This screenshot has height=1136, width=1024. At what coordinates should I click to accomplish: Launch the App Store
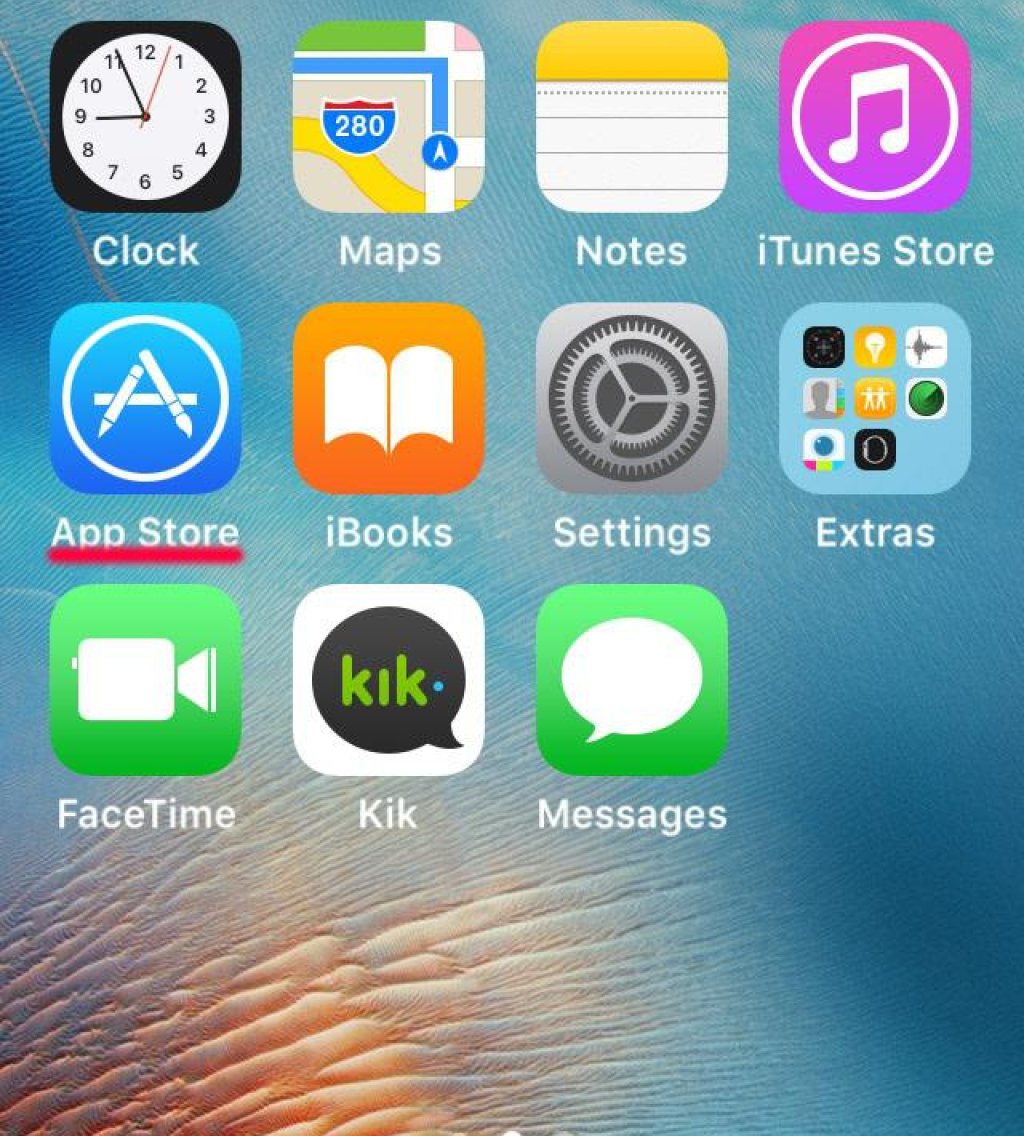tap(145, 398)
